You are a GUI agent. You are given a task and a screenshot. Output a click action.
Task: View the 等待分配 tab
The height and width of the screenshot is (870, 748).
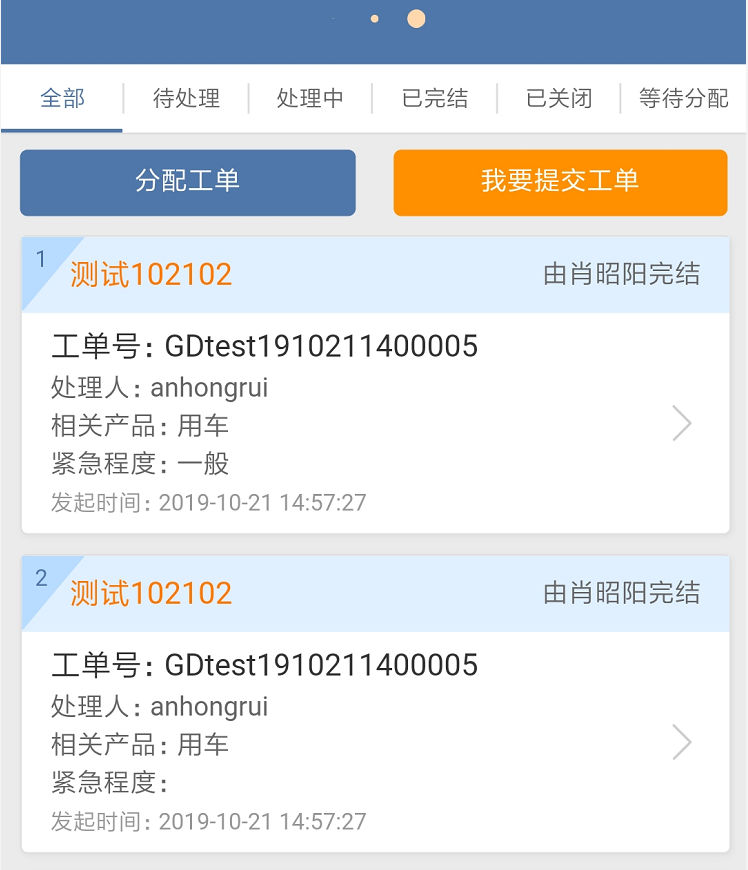[x=684, y=99]
